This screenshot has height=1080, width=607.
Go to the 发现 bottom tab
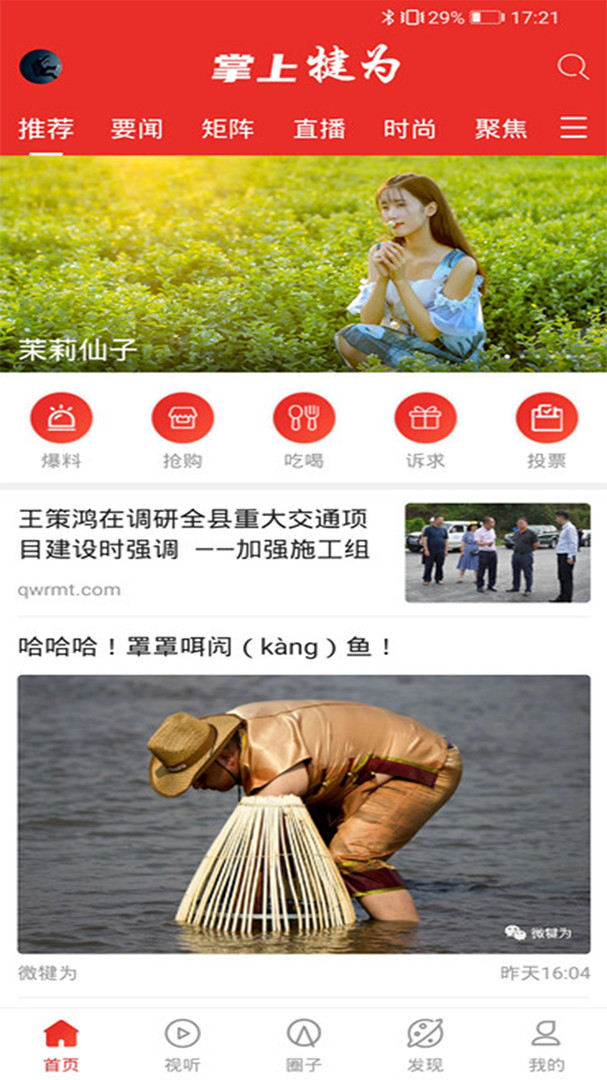[425, 1045]
